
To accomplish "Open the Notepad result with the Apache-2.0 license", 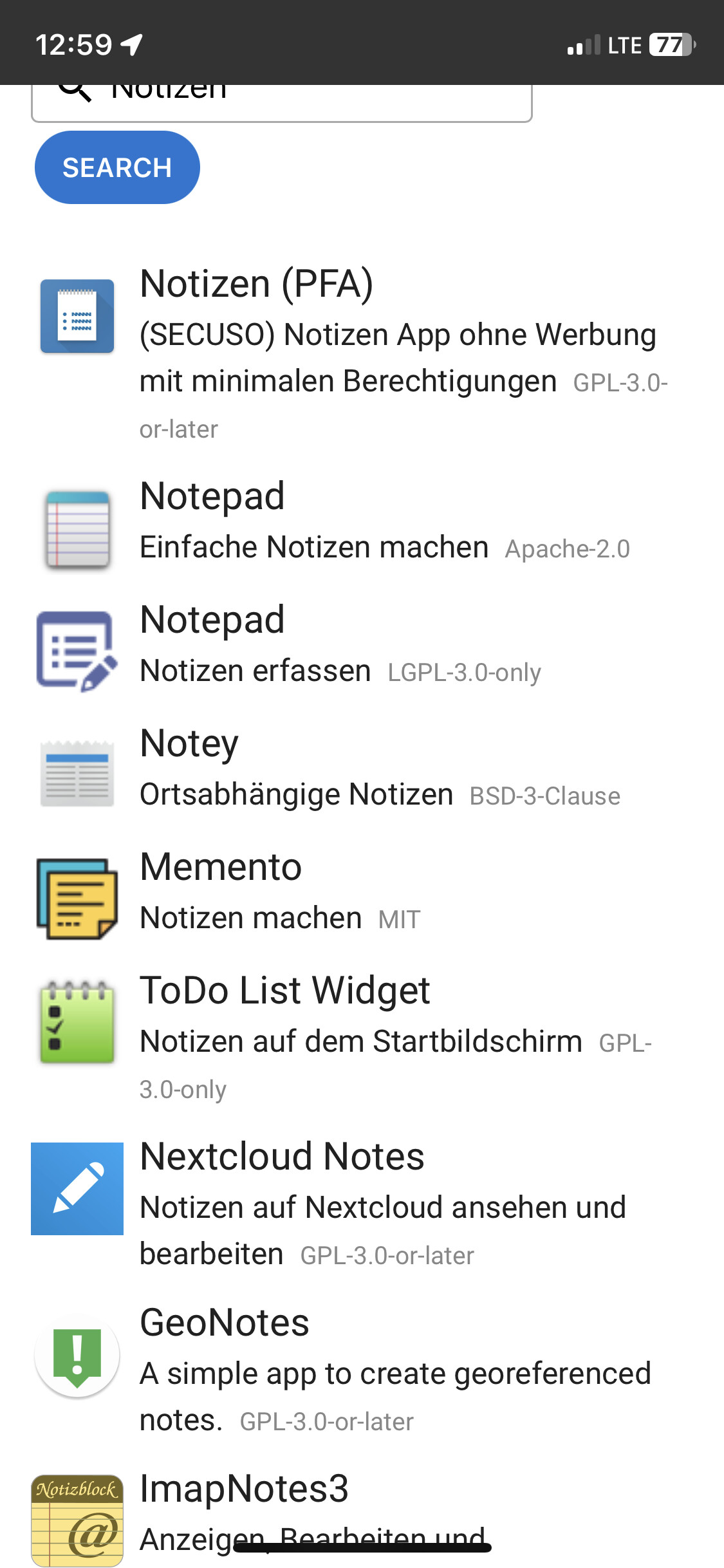I will [362, 523].
